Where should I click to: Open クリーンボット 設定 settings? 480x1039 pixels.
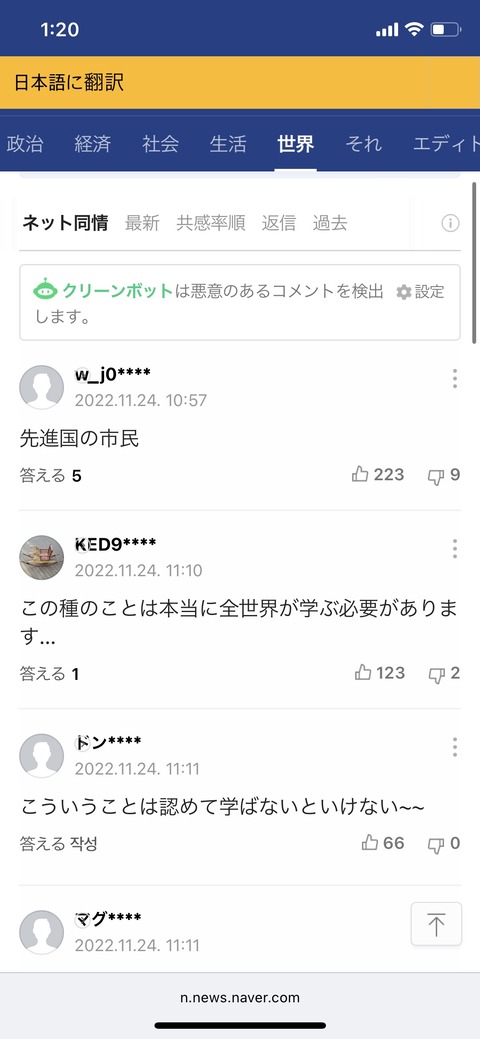pos(420,292)
